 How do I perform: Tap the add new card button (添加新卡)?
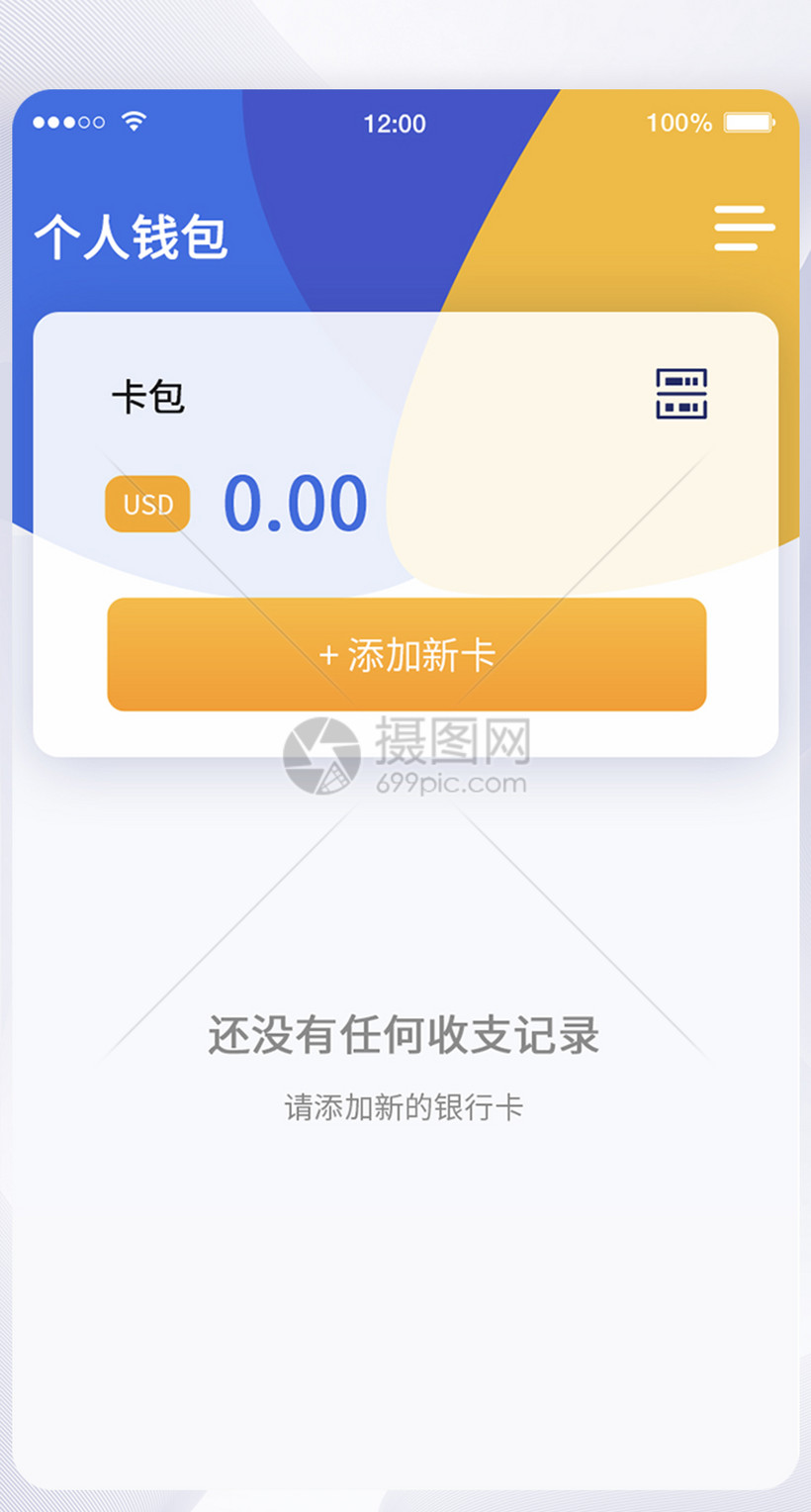406,654
